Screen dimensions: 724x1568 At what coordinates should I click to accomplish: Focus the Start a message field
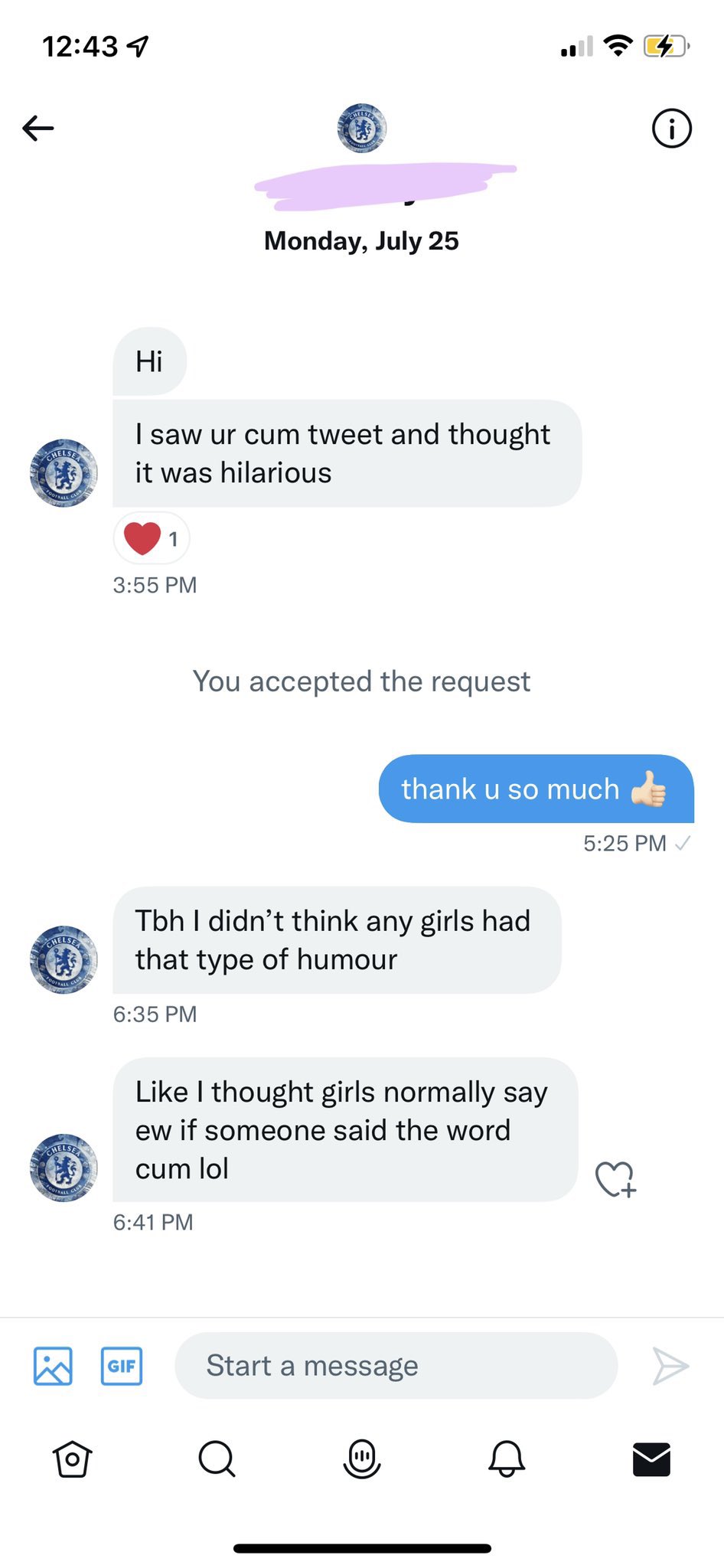click(396, 1366)
